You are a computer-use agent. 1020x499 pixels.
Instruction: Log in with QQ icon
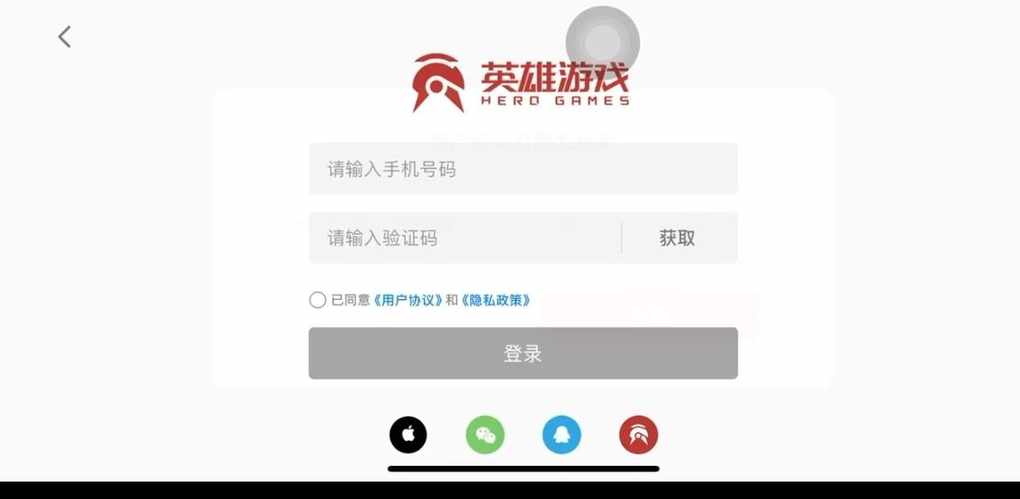pyautogui.click(x=561, y=434)
